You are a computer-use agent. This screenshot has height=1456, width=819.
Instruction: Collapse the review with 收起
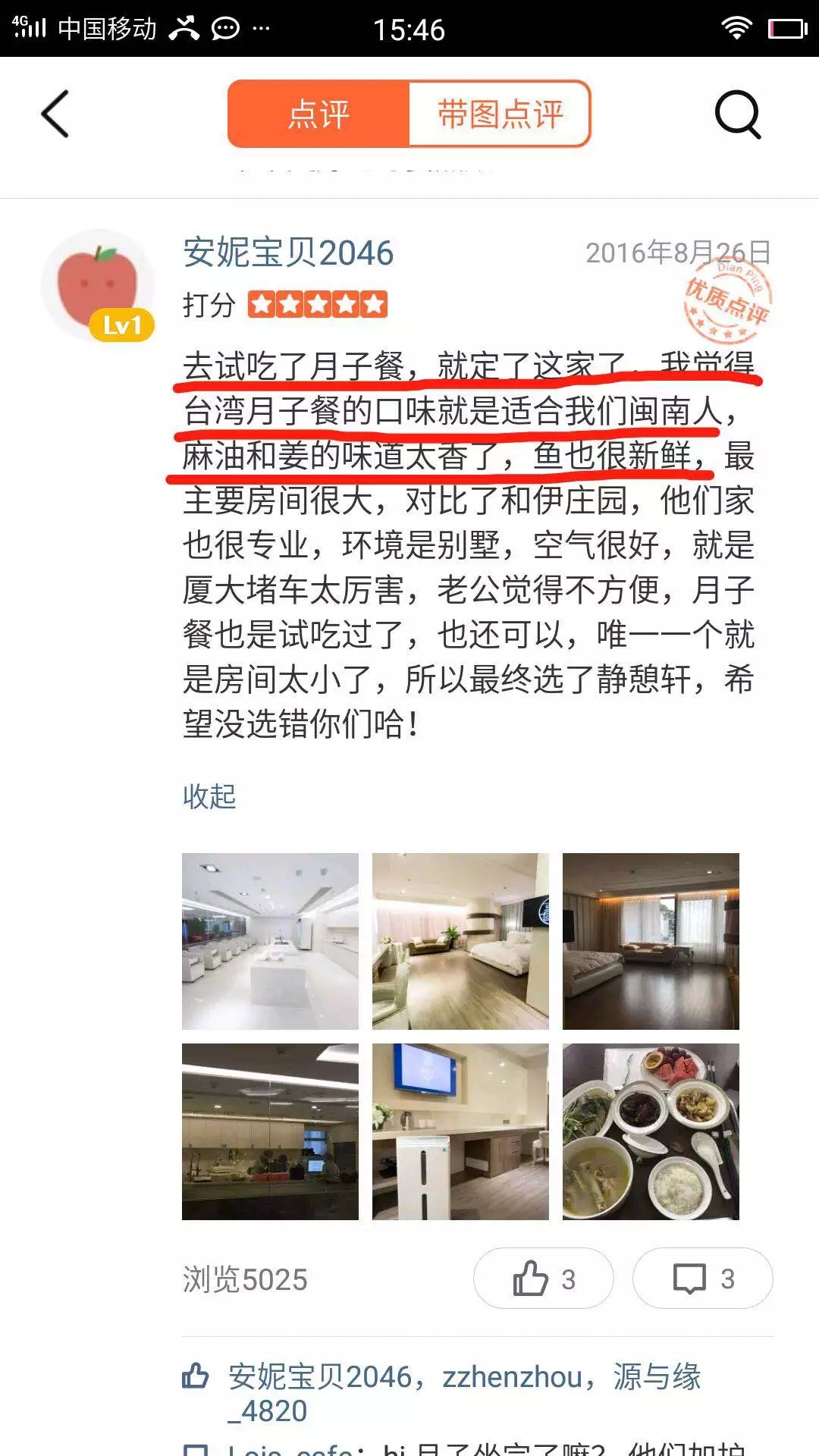point(208,796)
